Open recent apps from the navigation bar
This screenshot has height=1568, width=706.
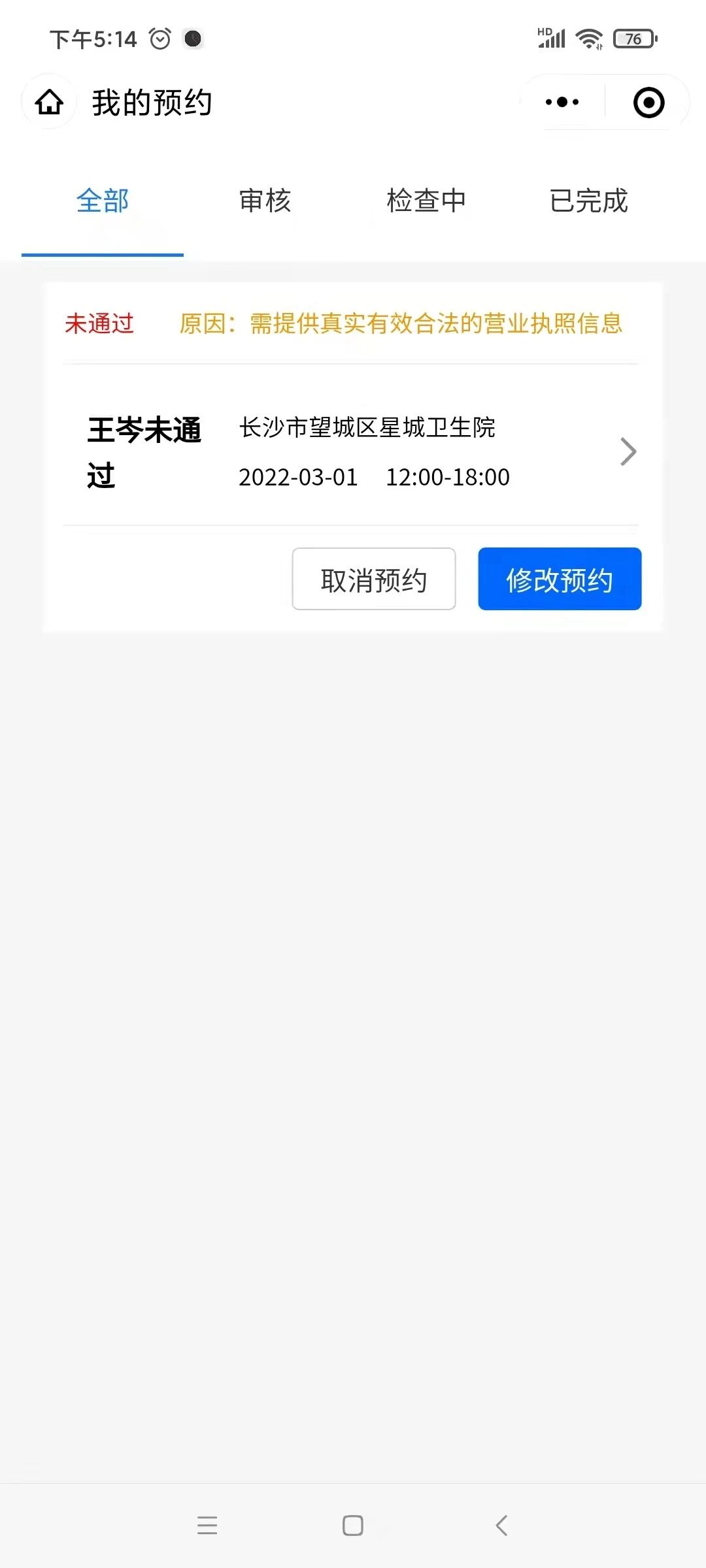pos(207,1526)
